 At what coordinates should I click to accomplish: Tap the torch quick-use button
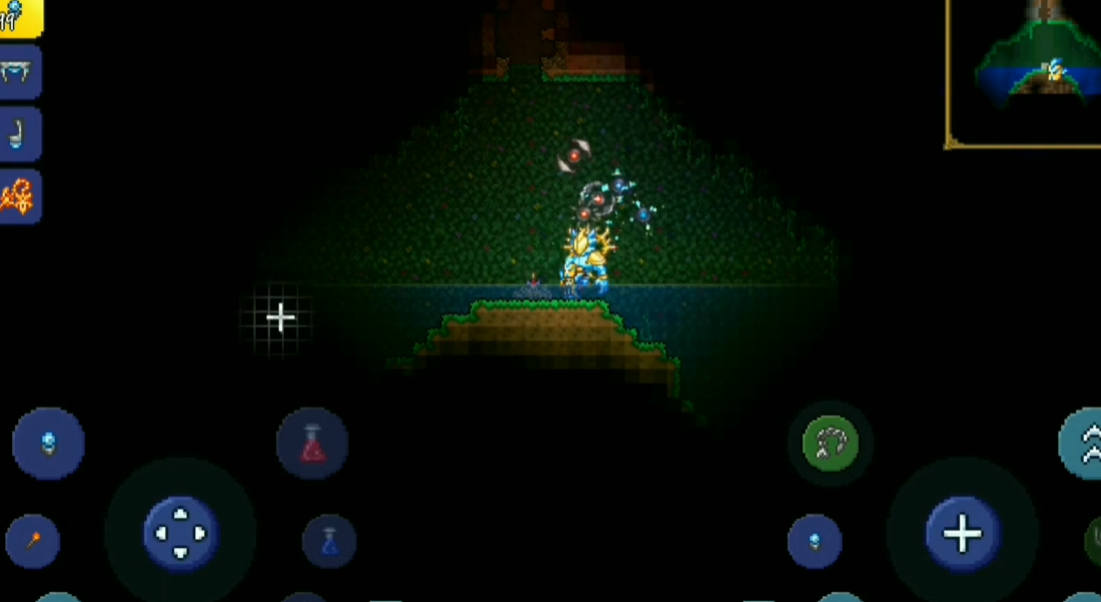pyautogui.click(x=32, y=541)
